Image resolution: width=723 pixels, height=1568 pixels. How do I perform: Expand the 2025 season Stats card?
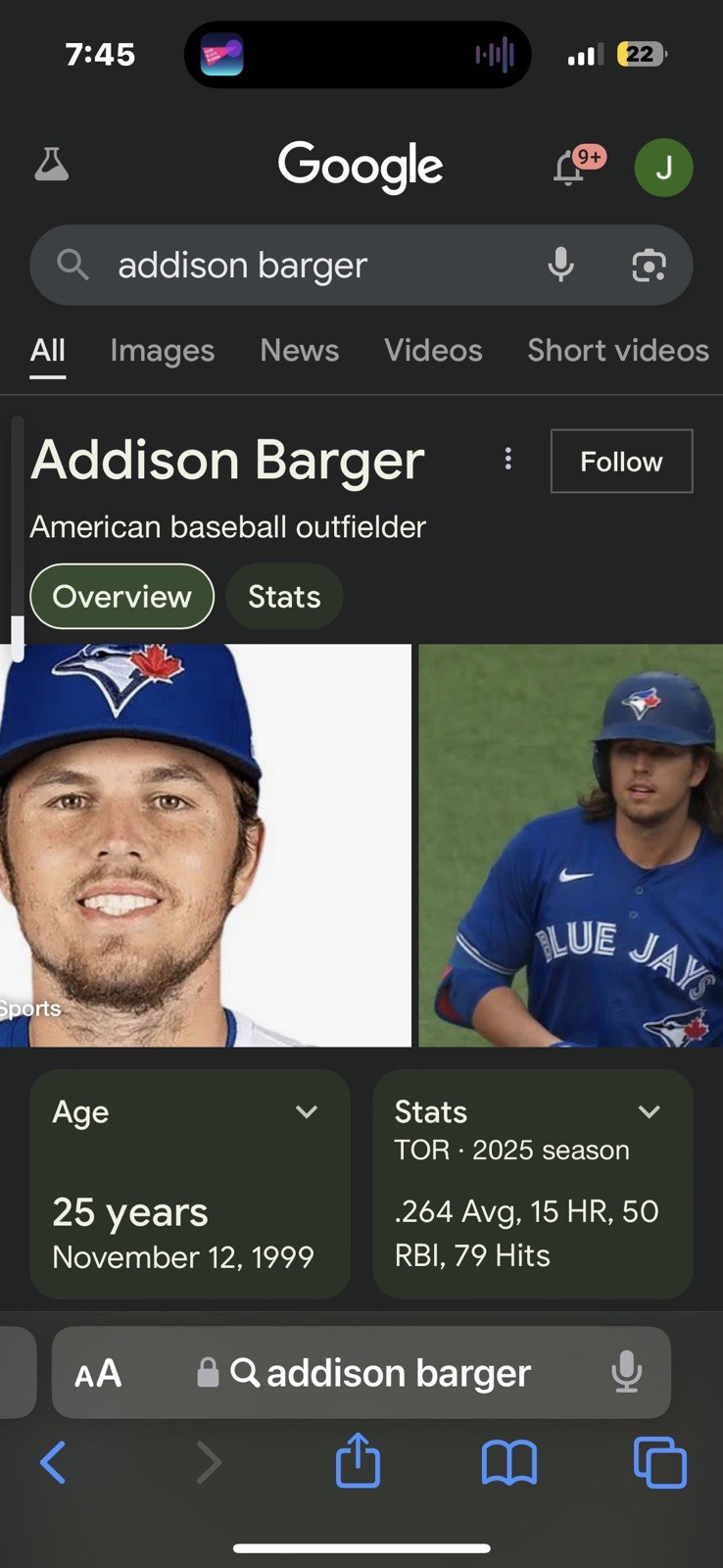[649, 1111]
